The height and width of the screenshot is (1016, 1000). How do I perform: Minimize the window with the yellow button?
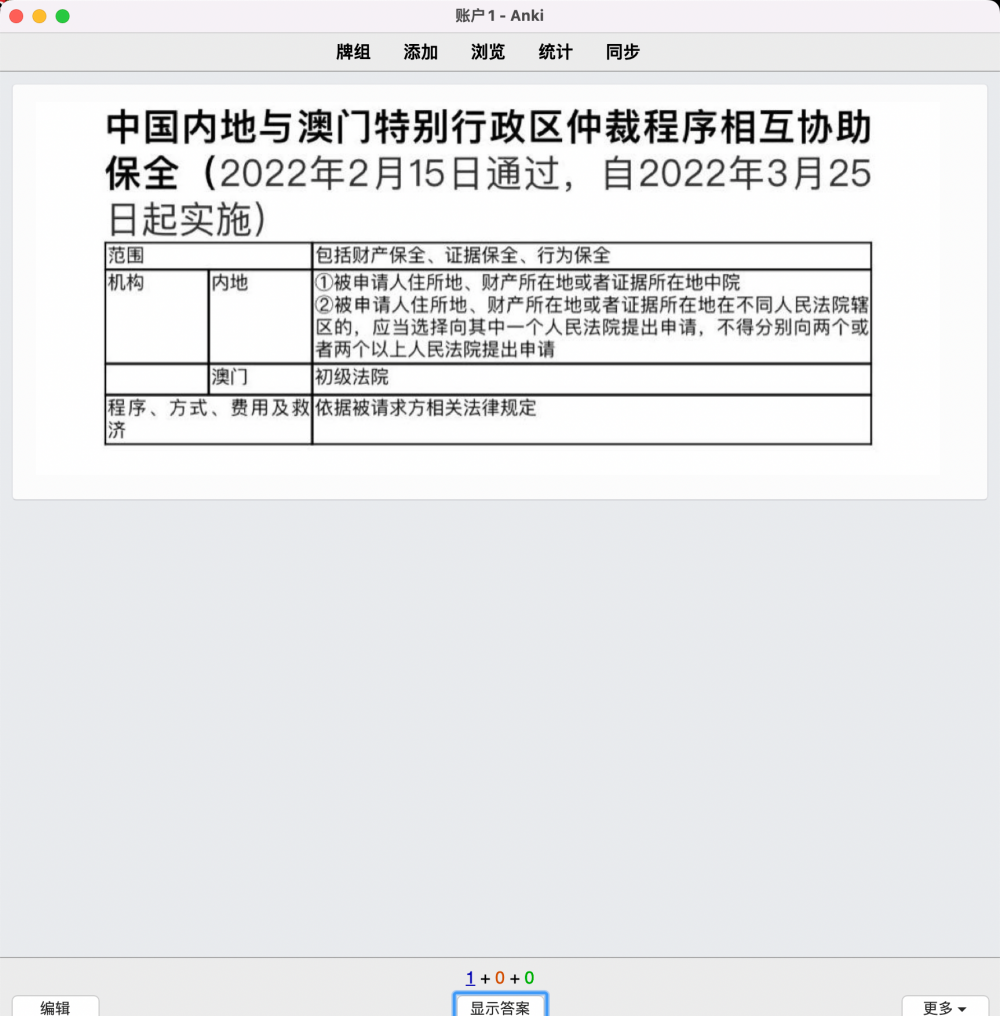[39, 16]
